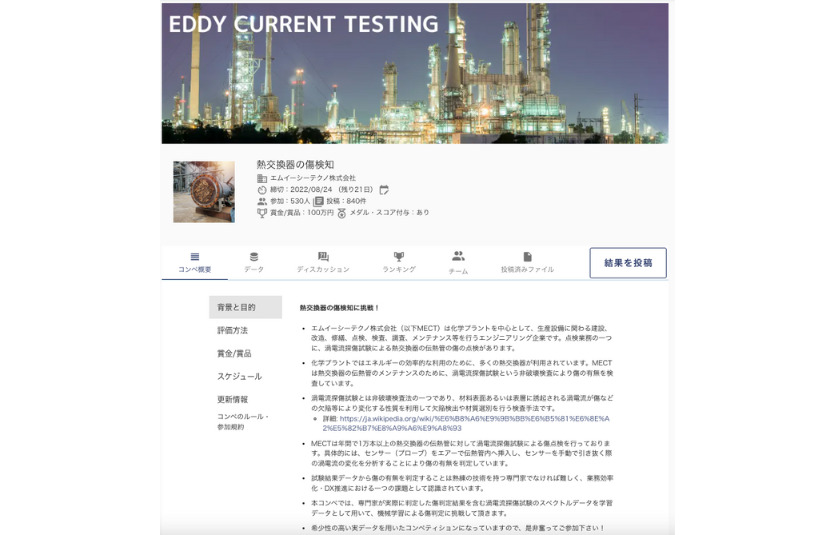This screenshot has width=835, height=535.
Task: Go to the チーム tab
Action: [458, 263]
